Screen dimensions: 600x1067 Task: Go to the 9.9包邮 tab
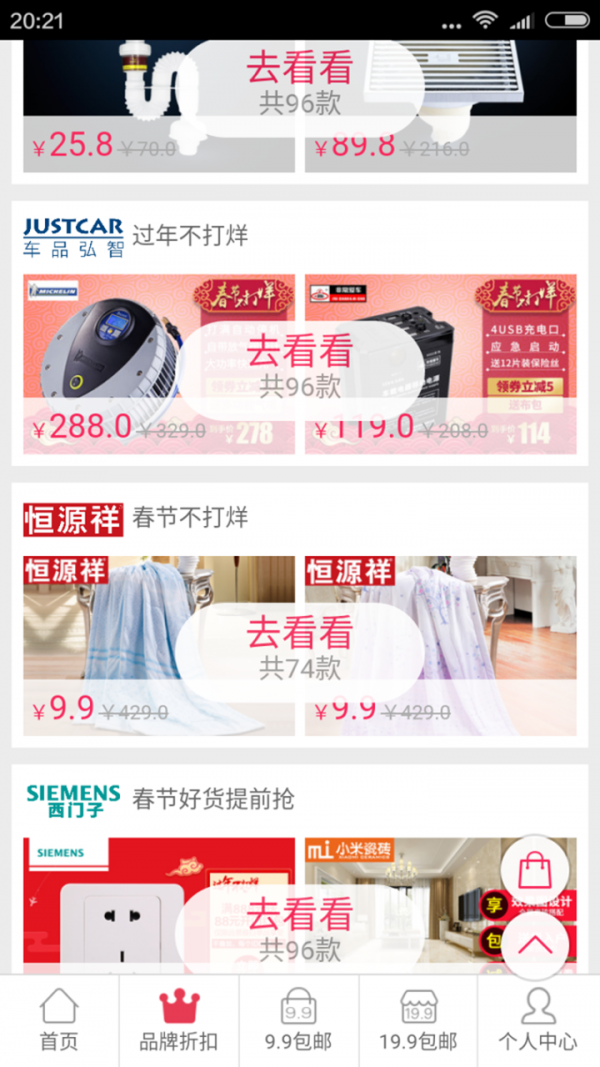(298, 1020)
